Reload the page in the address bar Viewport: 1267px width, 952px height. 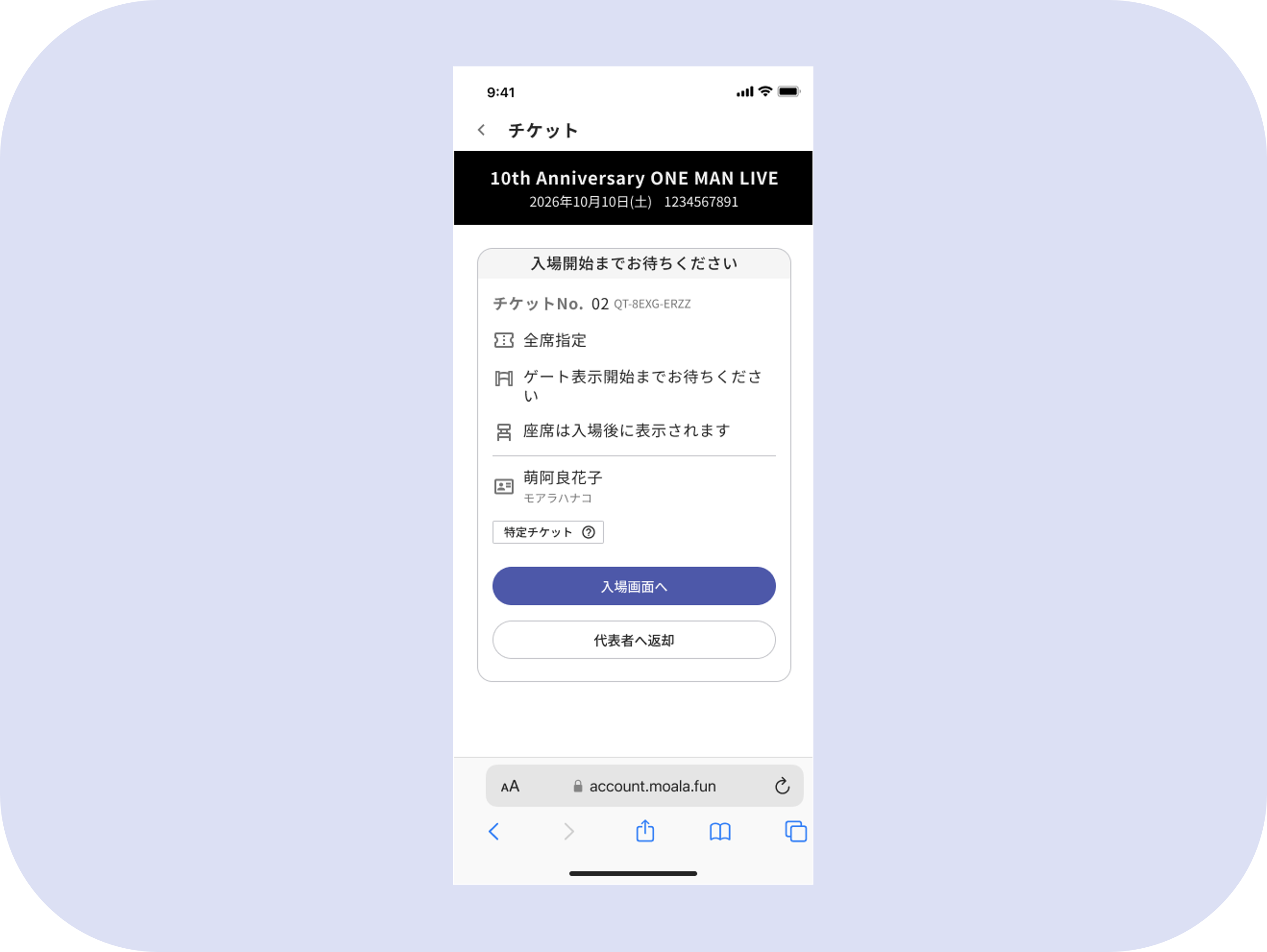(x=782, y=785)
